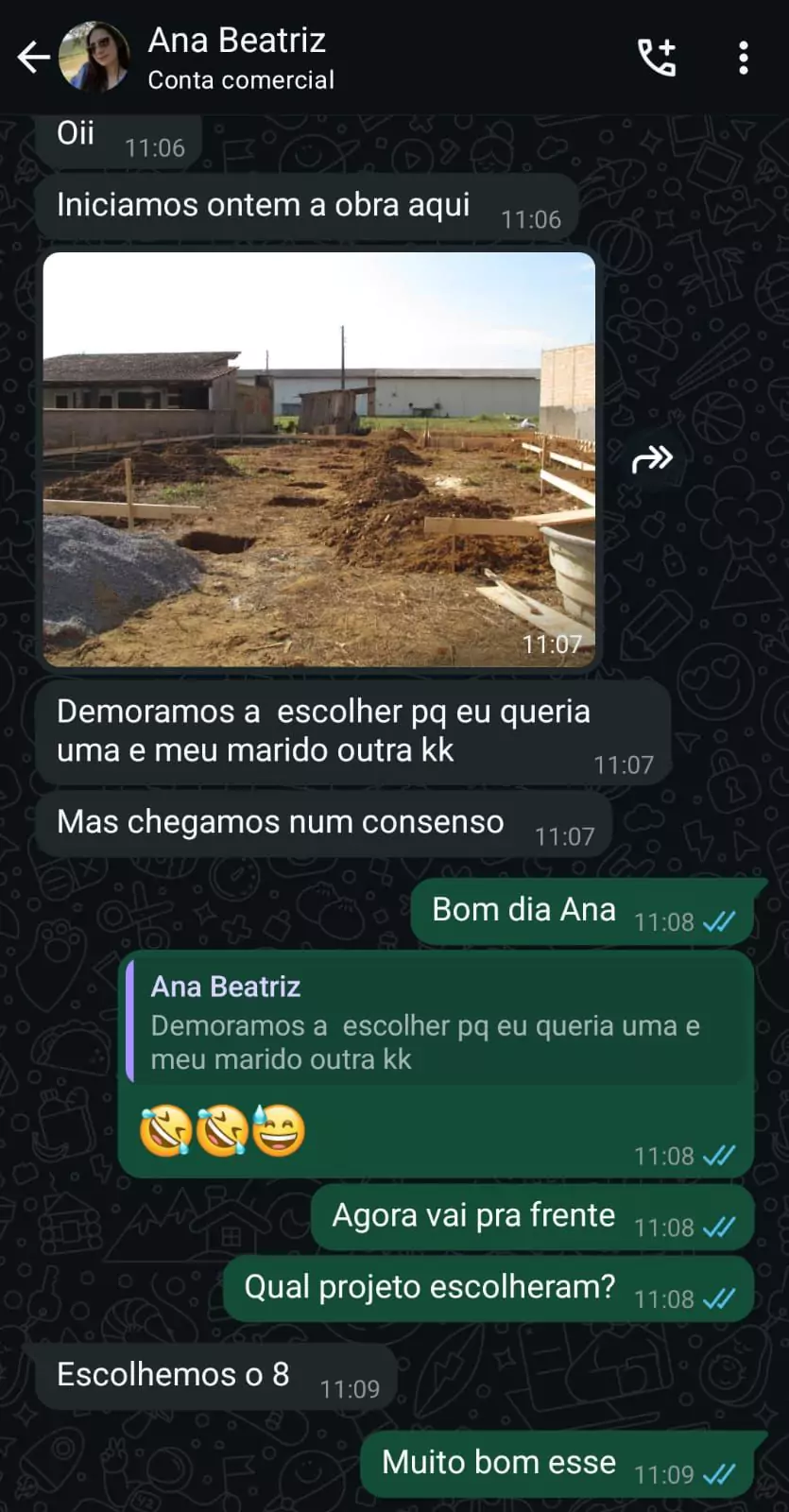The width and height of the screenshot is (789, 1512).
Task: Click the 'Conta comercial' label
Action: (x=240, y=80)
